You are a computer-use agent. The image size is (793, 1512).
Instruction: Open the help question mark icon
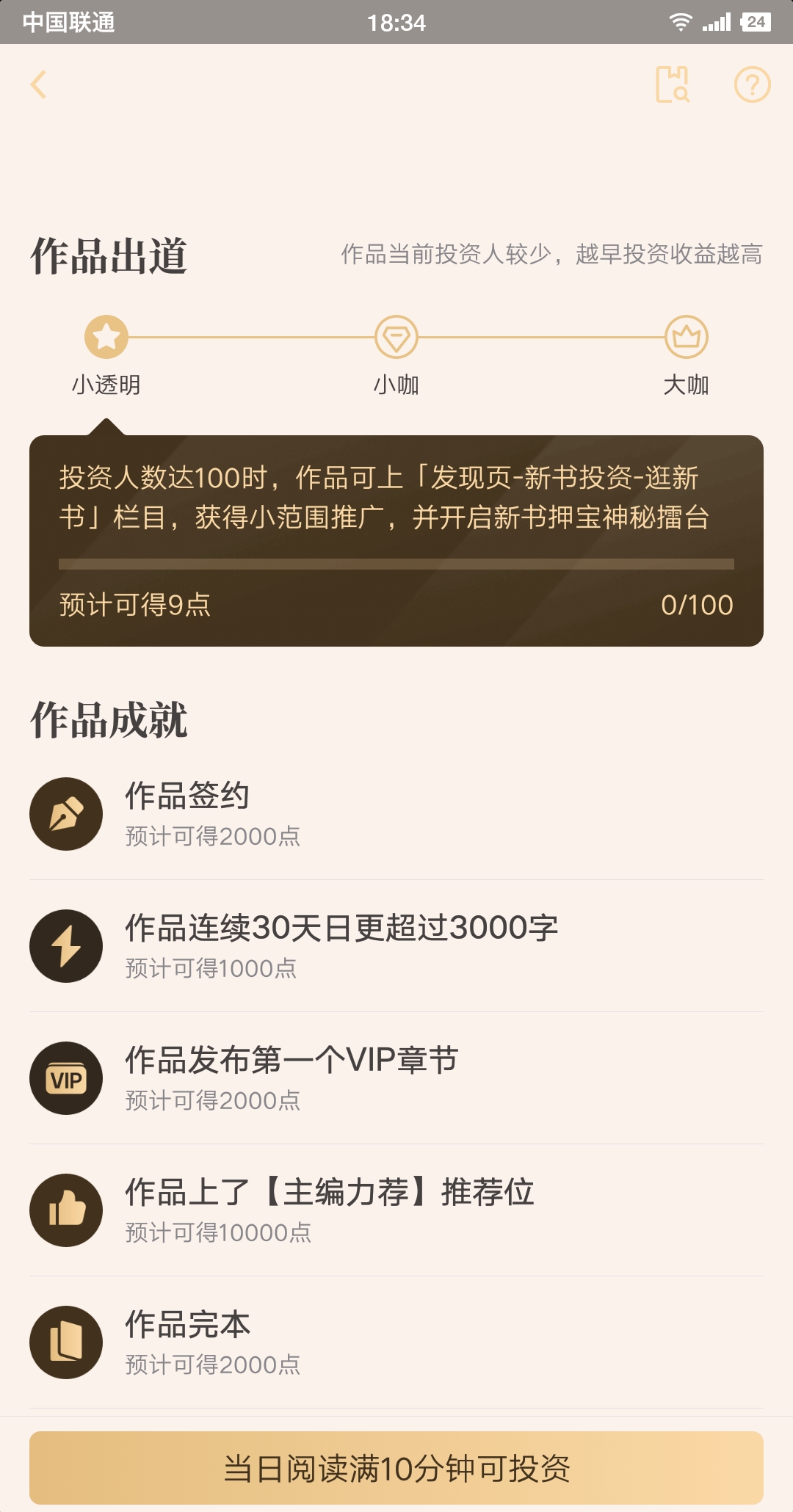[752, 84]
